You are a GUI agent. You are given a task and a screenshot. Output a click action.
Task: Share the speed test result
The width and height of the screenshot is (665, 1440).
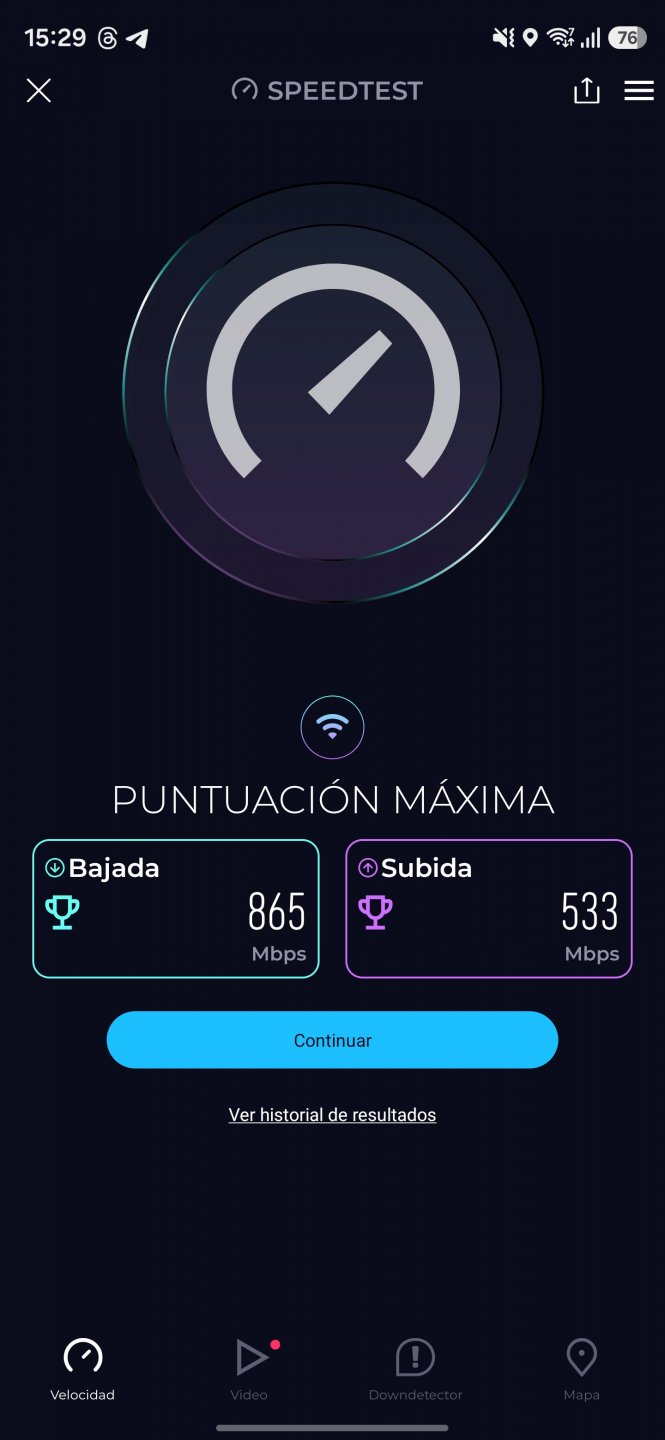(587, 91)
